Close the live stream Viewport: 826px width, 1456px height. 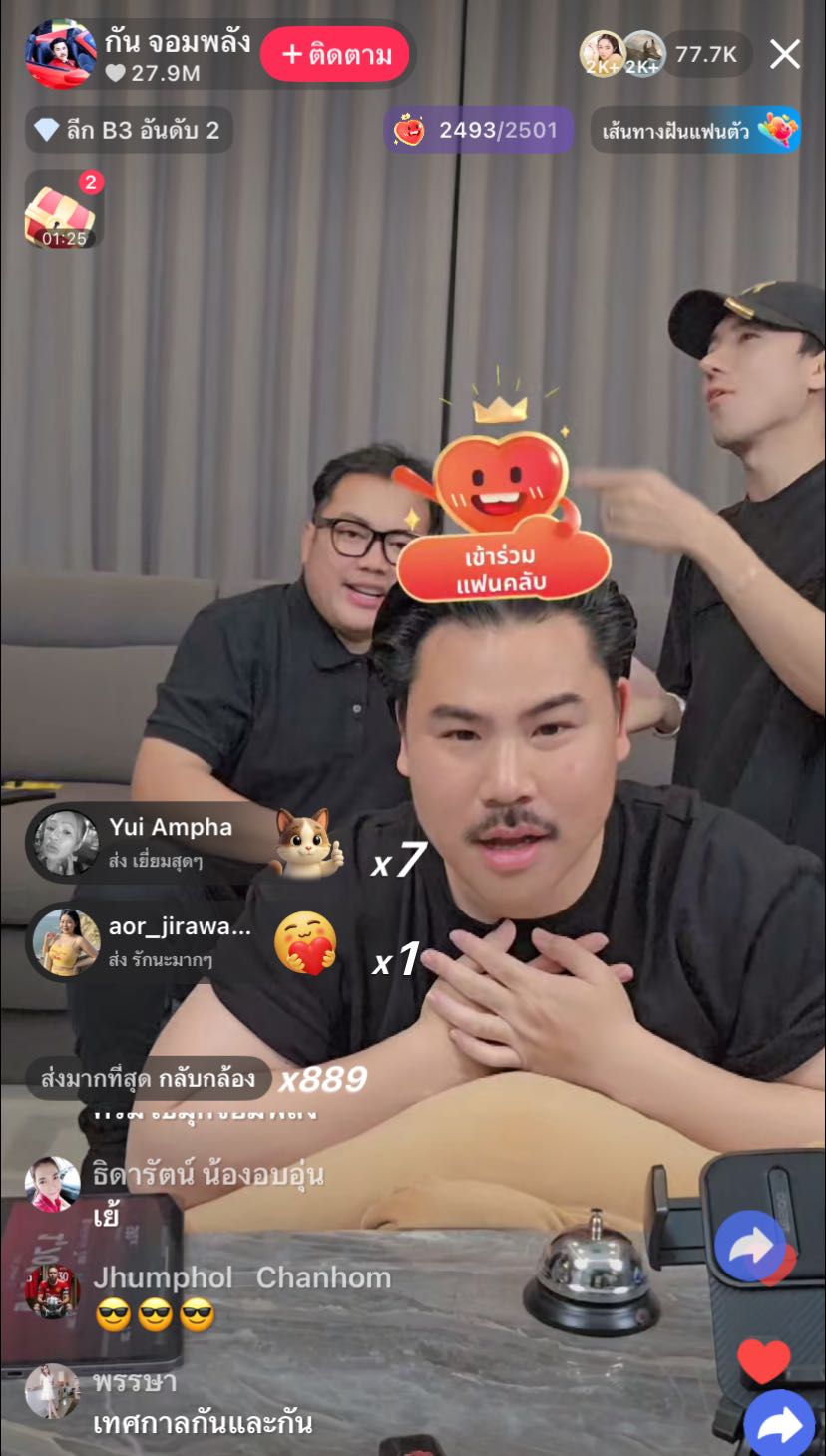click(785, 54)
